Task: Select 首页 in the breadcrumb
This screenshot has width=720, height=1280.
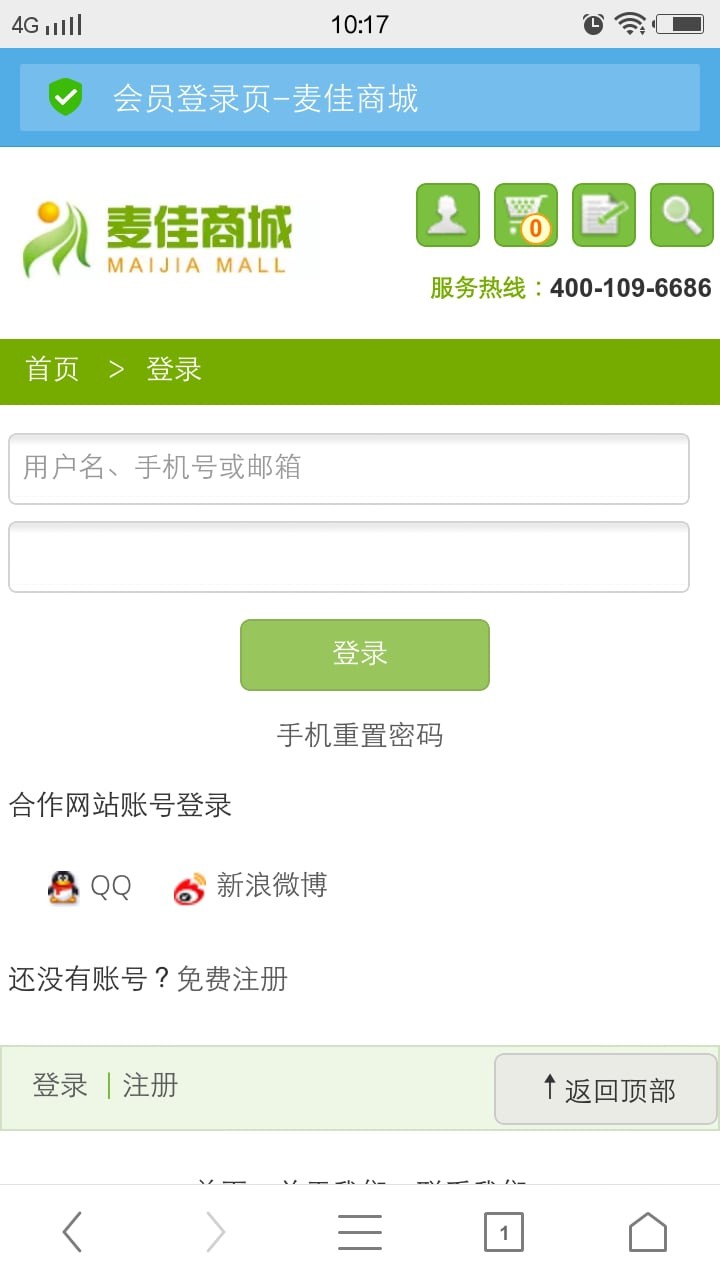Action: point(52,369)
